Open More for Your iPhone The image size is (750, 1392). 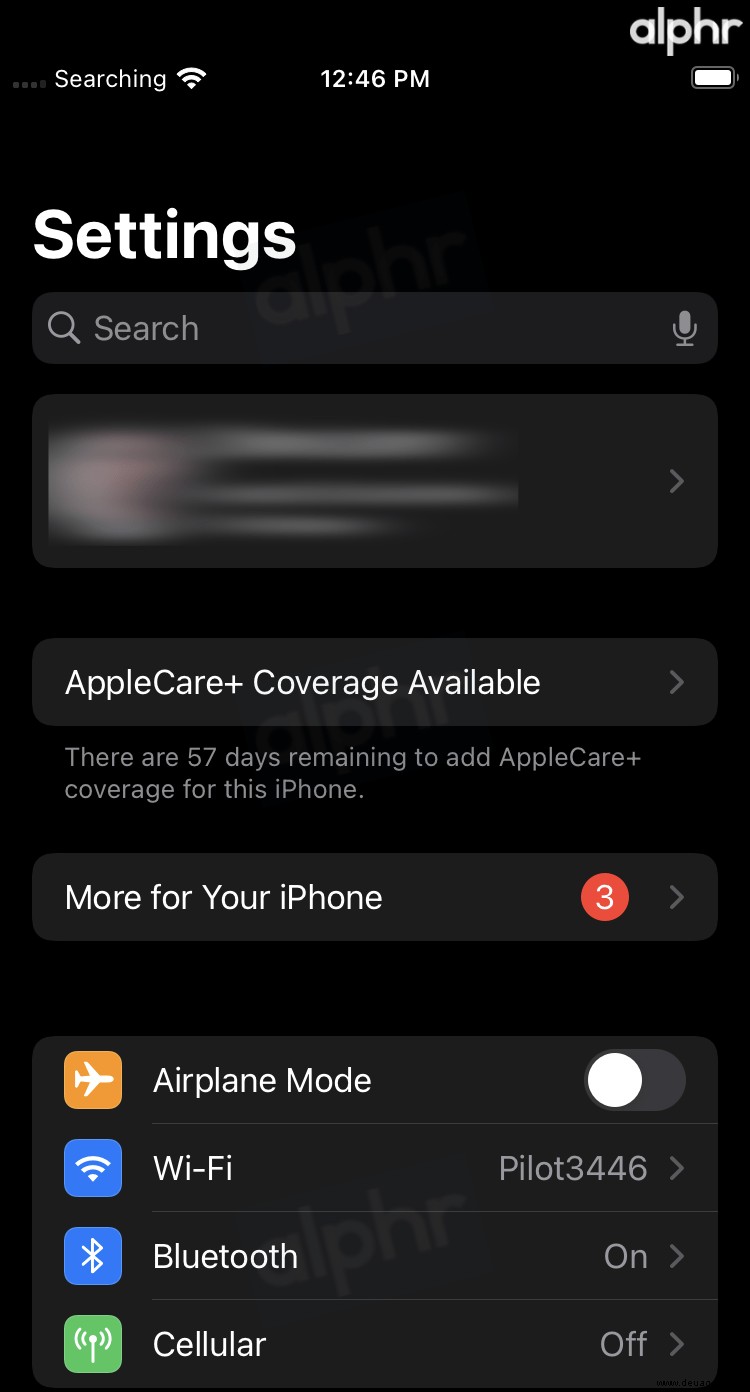coord(374,897)
